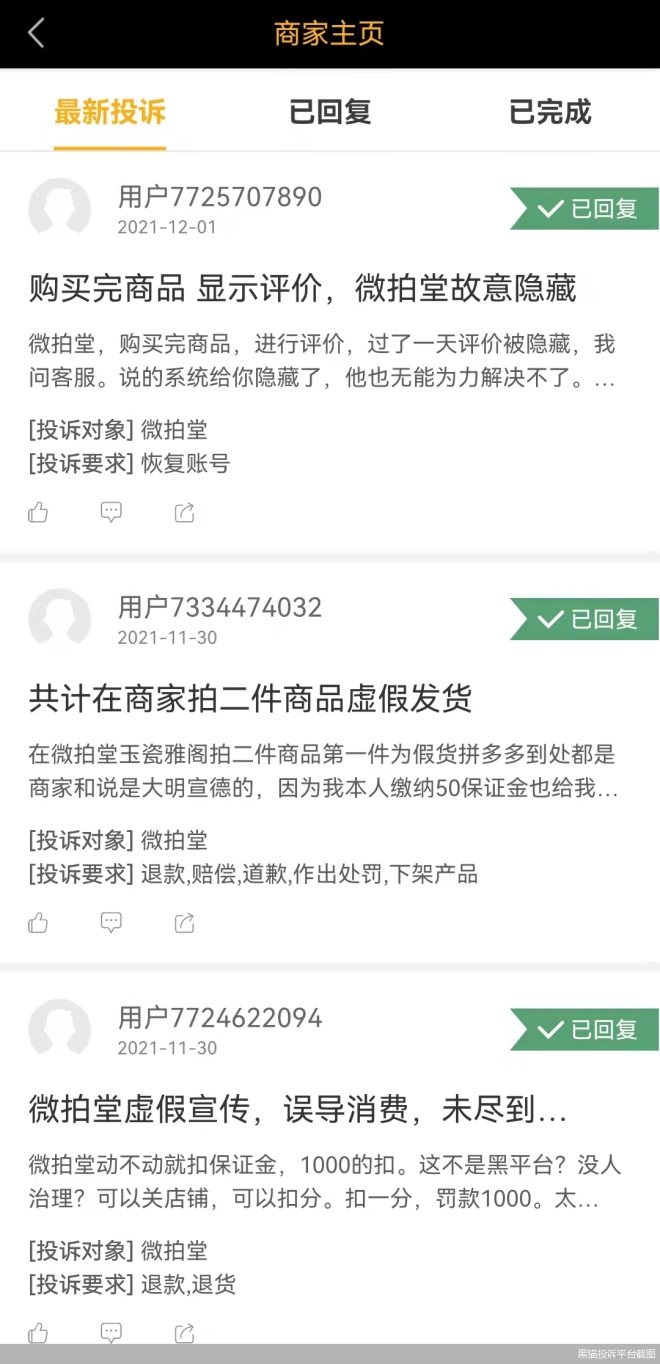Share the complaint by 用户7725707890
The width and height of the screenshot is (660, 1364).
coord(184,513)
